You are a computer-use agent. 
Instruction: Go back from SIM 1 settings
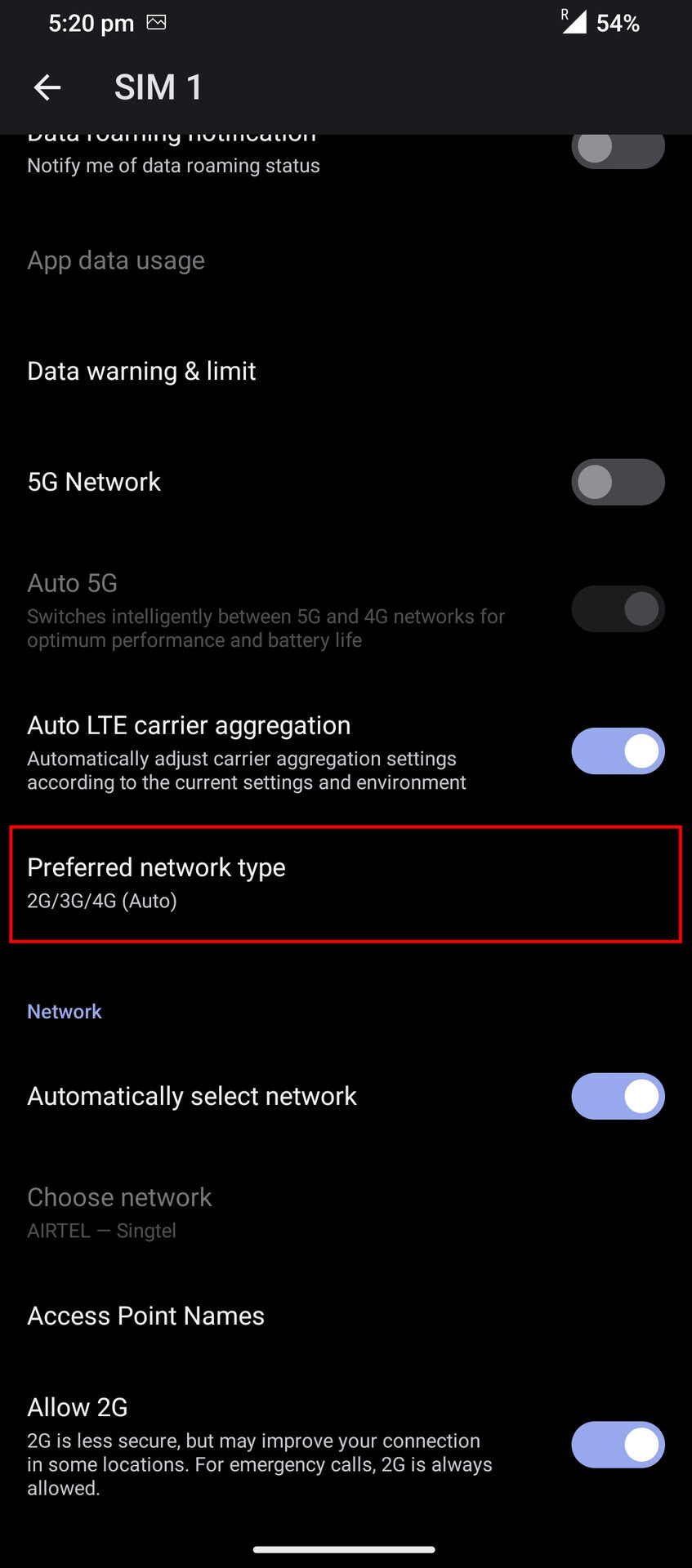click(47, 87)
